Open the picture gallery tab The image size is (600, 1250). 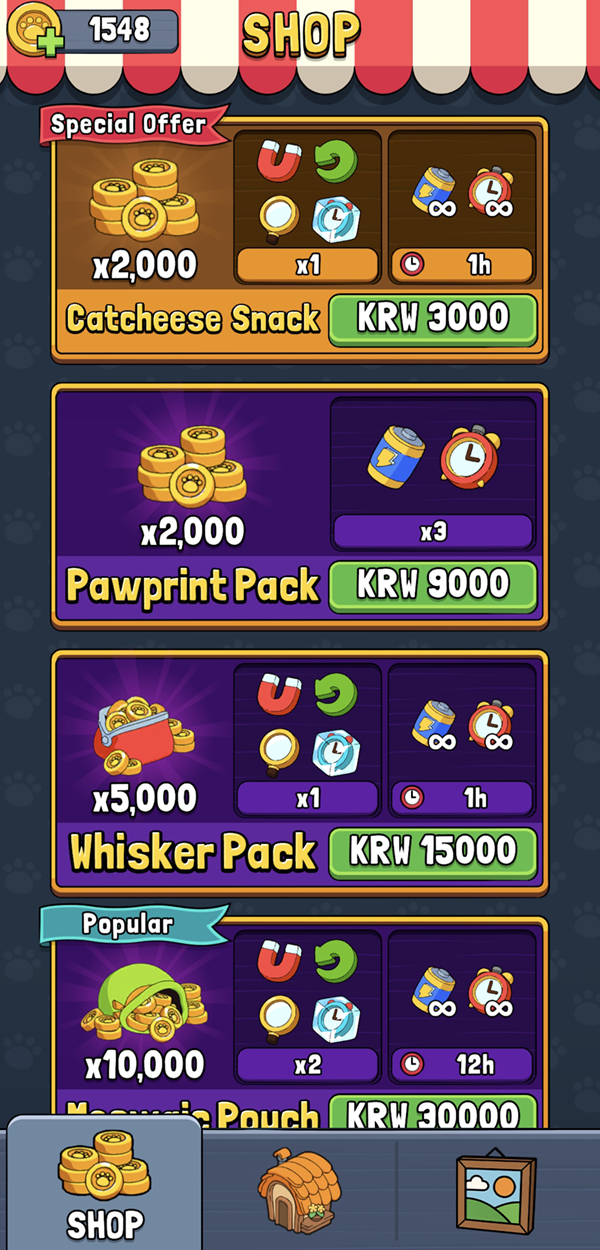click(496, 1190)
